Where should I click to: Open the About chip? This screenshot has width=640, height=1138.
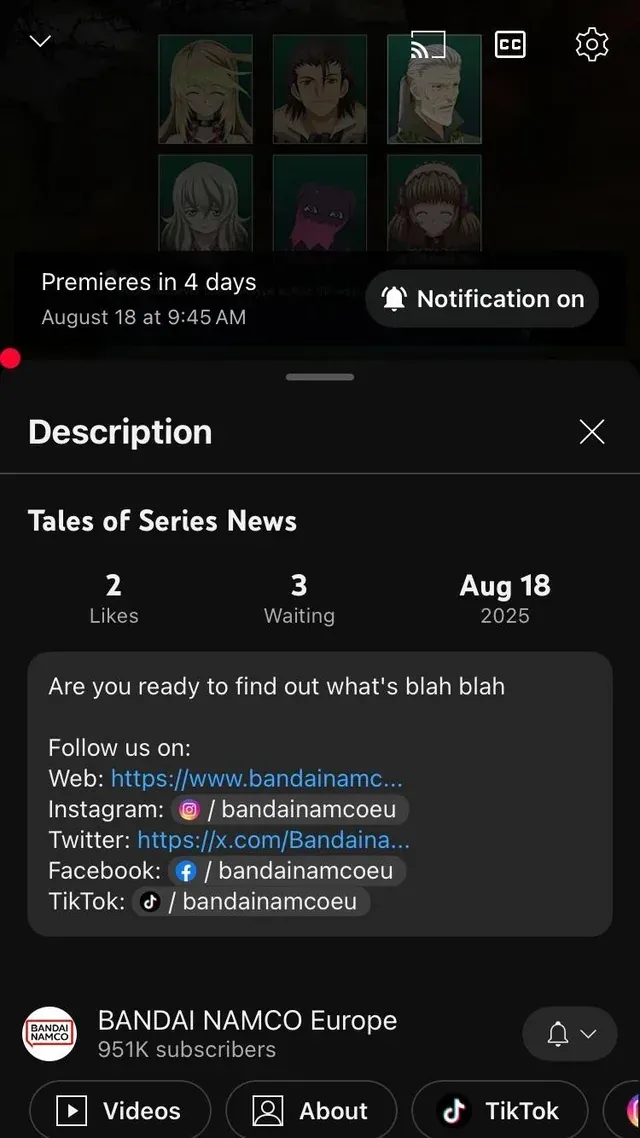point(311,1110)
